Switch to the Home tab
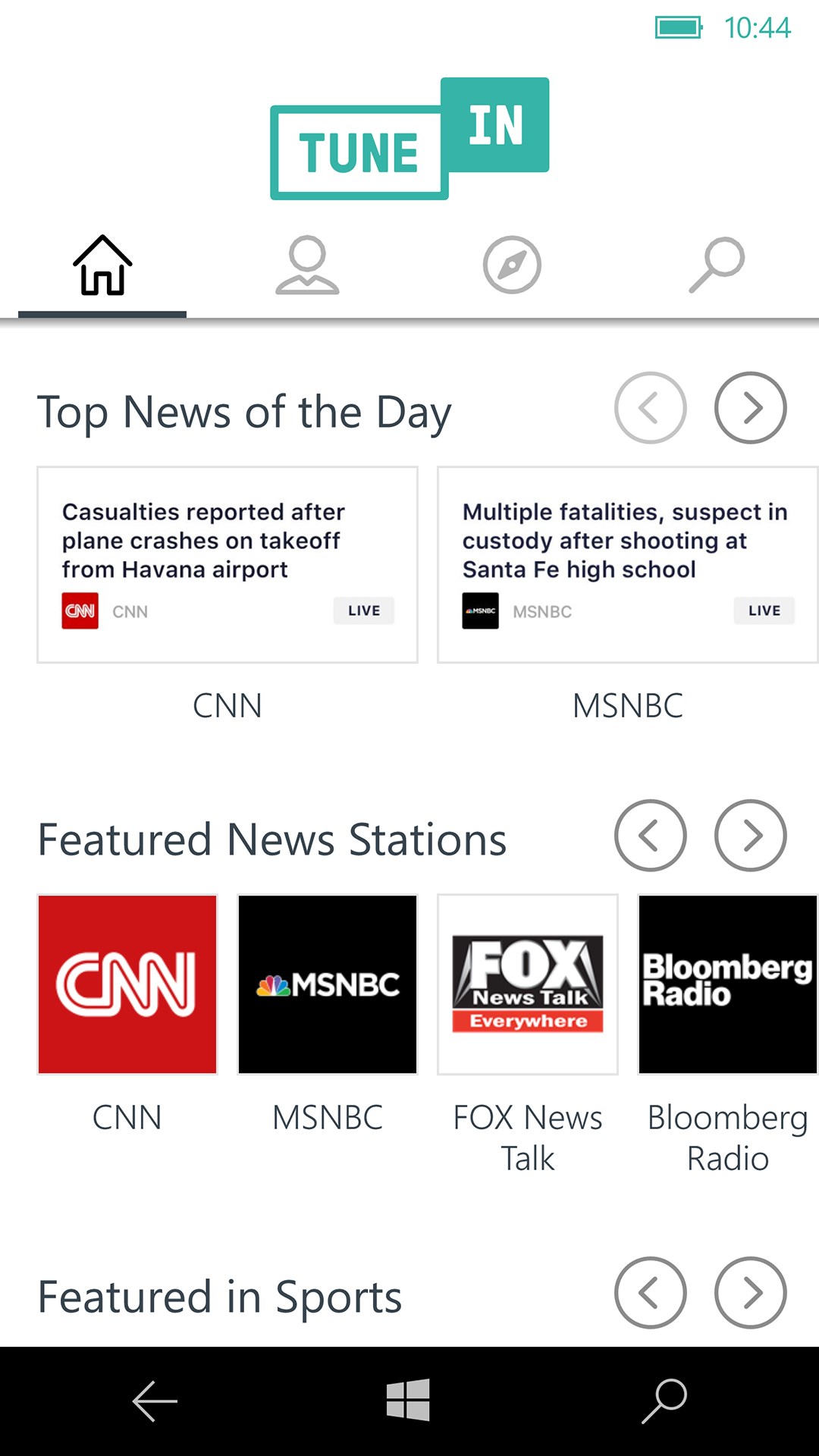The image size is (819, 1456). pos(102,265)
